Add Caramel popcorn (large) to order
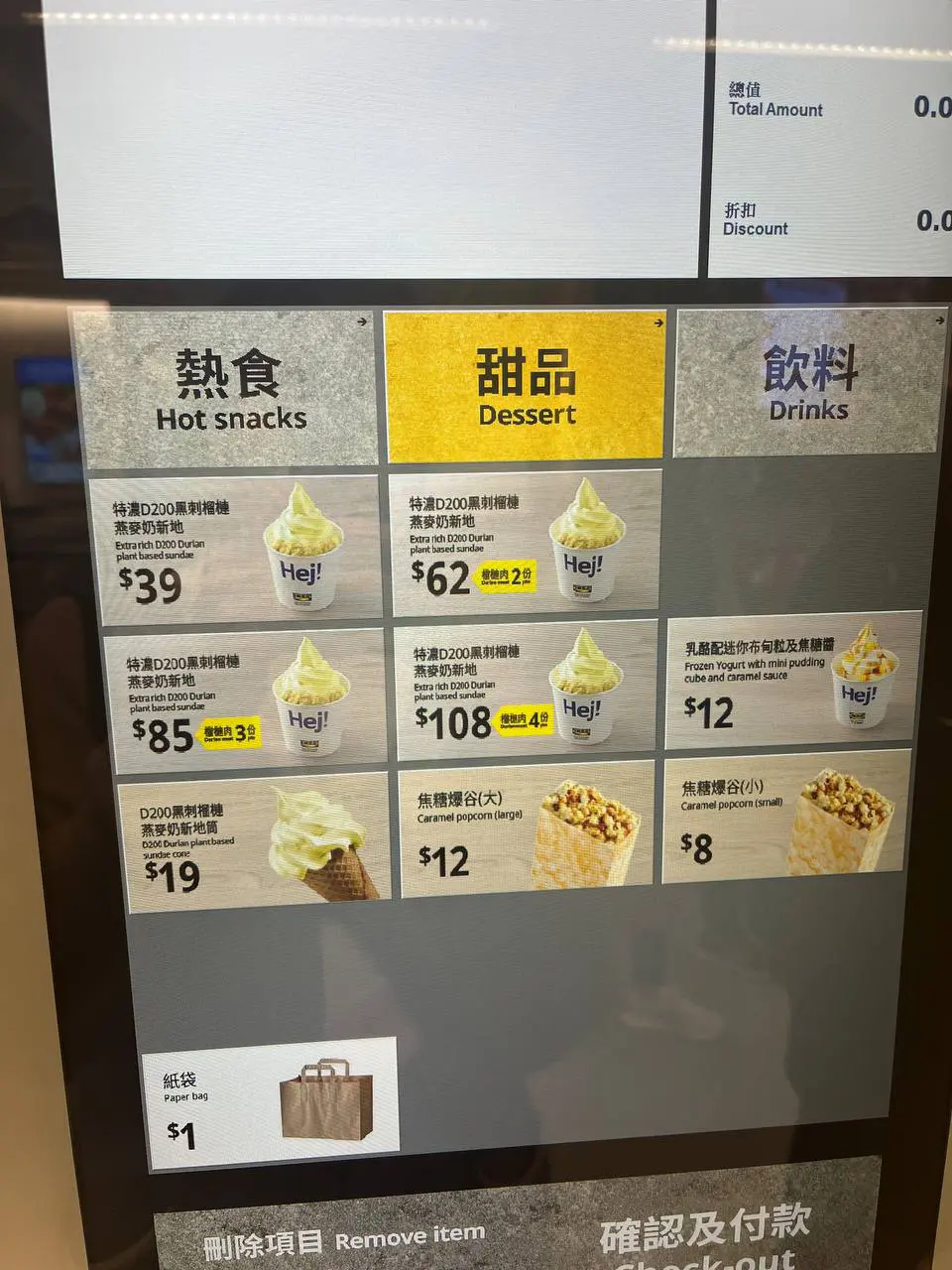952x1270 pixels. tap(527, 829)
